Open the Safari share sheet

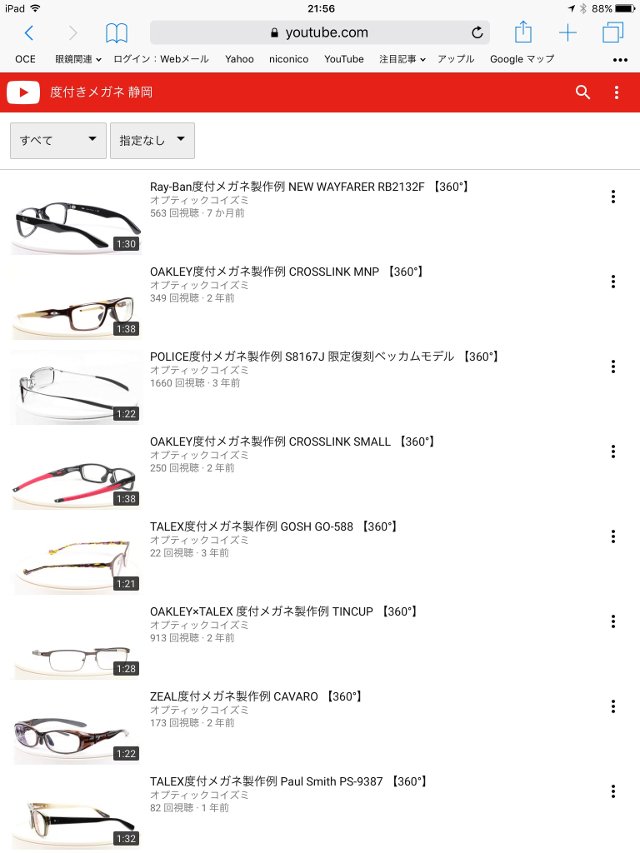[x=523, y=33]
